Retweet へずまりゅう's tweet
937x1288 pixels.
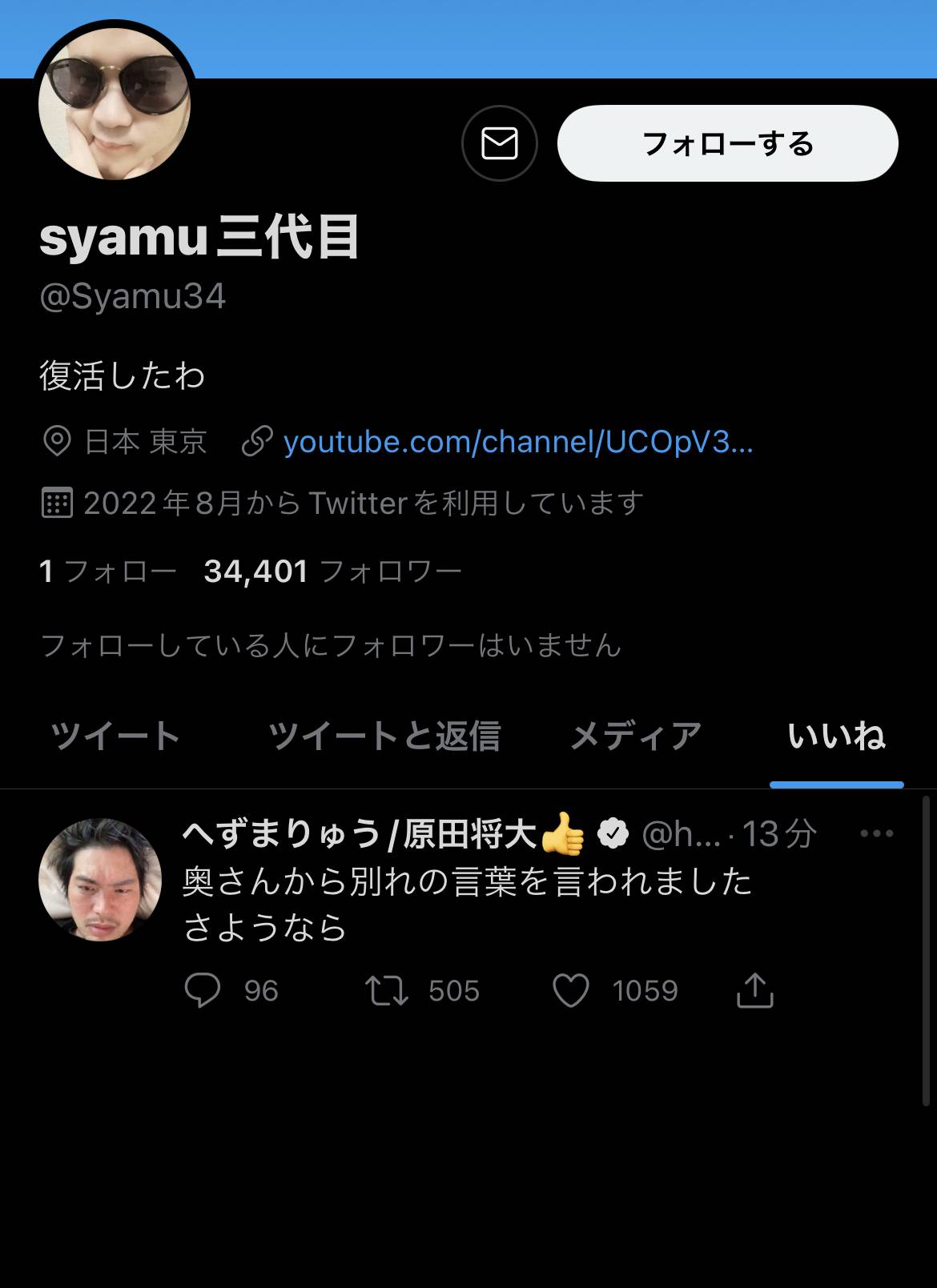coord(388,991)
